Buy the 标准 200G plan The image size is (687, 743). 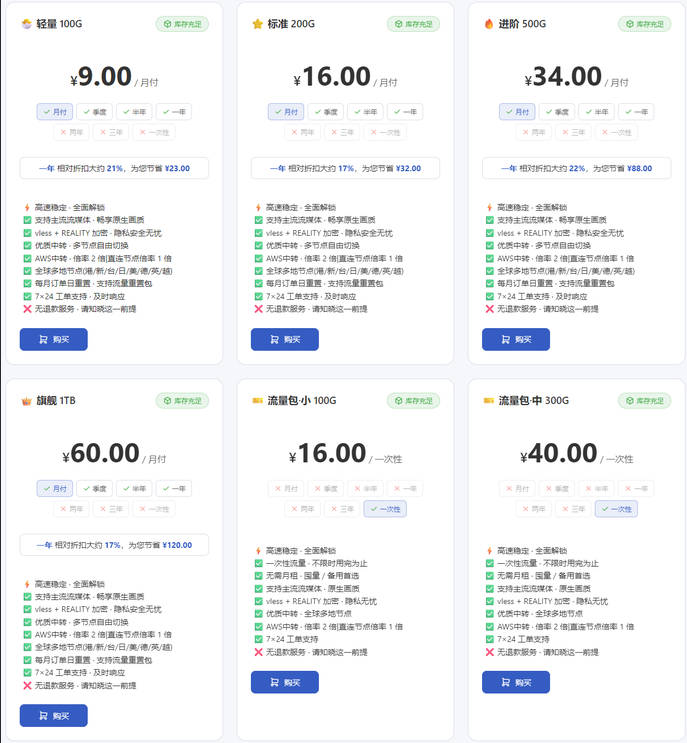[285, 339]
